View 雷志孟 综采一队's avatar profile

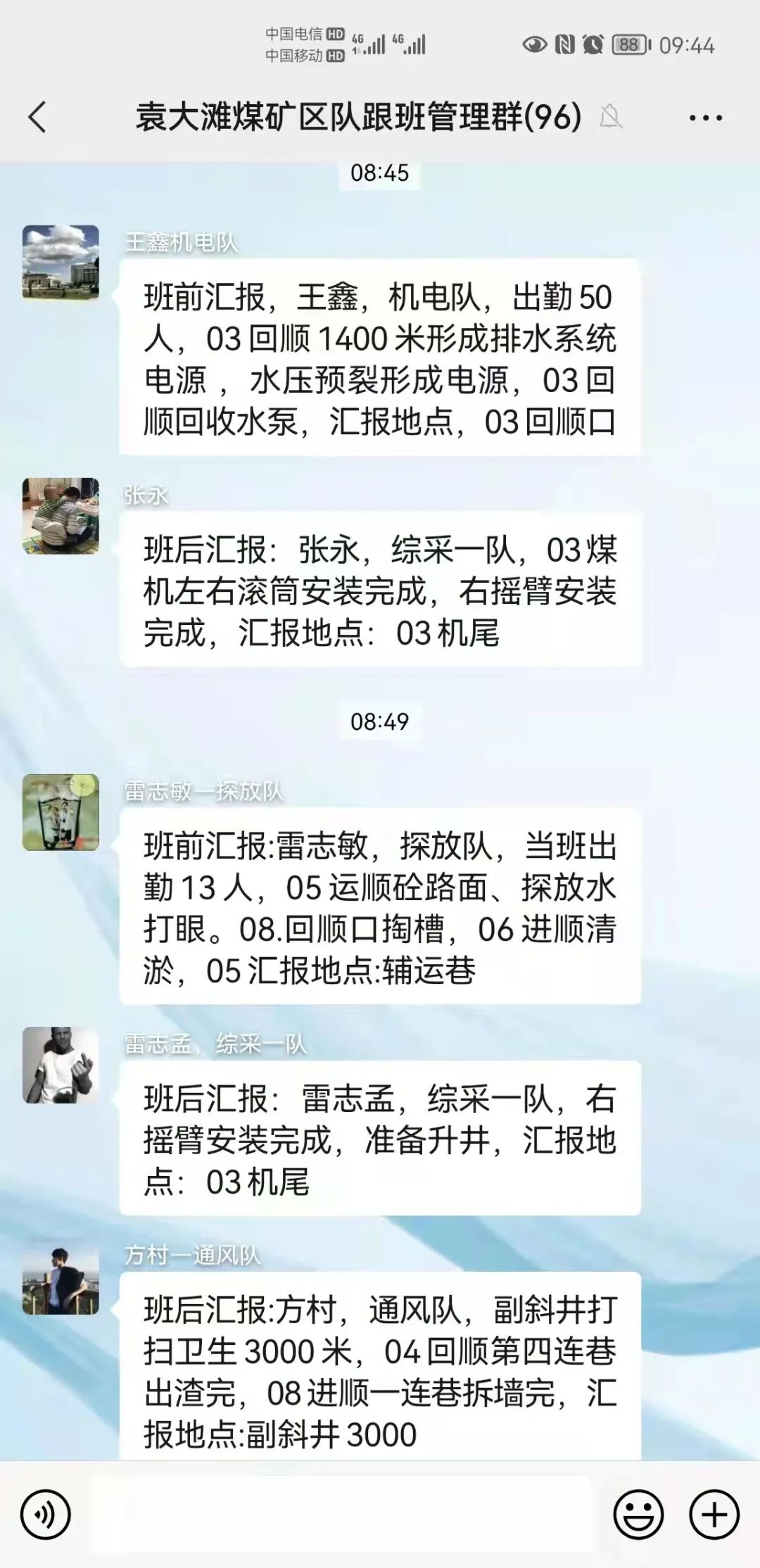point(61,1065)
